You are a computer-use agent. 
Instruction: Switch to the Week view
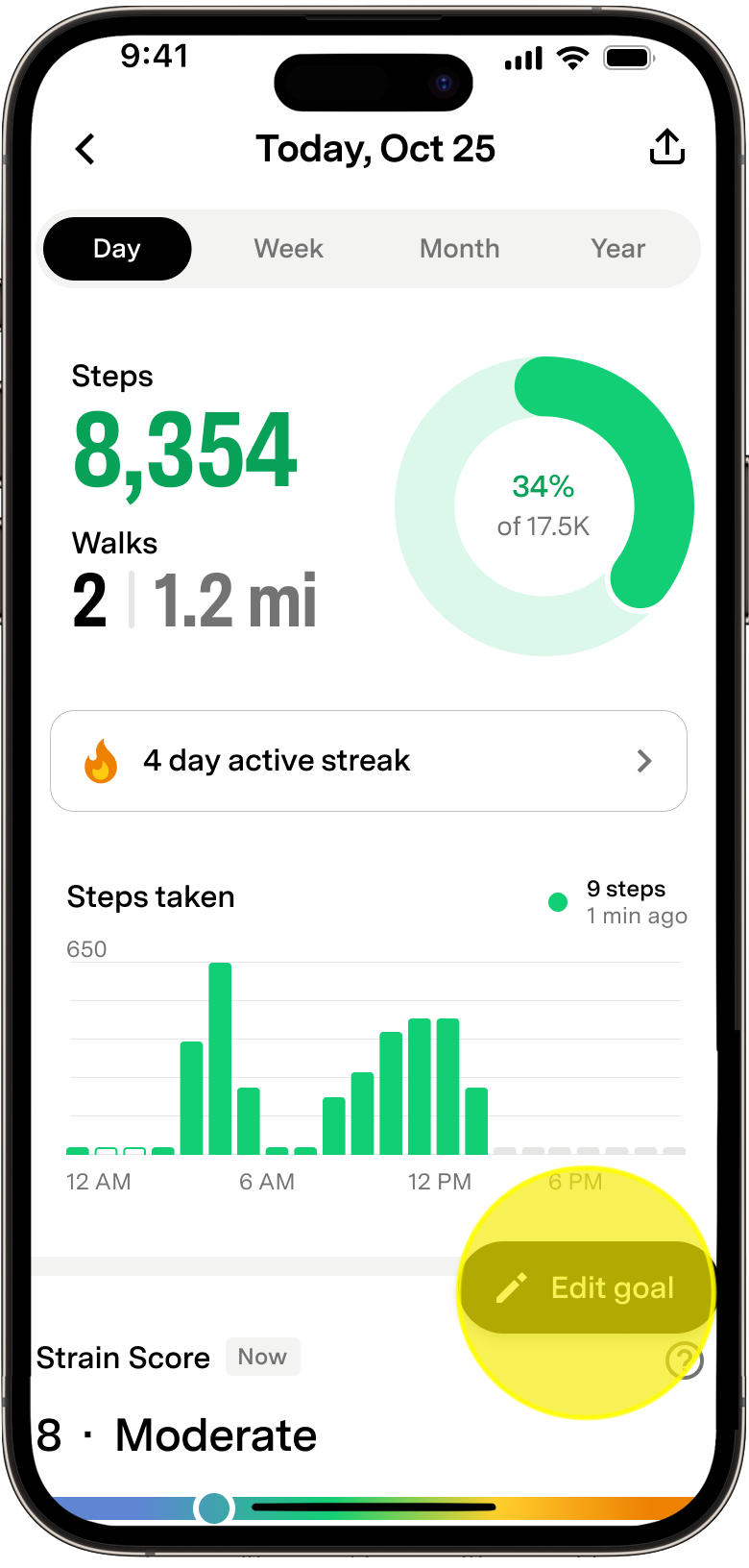pyautogui.click(x=288, y=249)
